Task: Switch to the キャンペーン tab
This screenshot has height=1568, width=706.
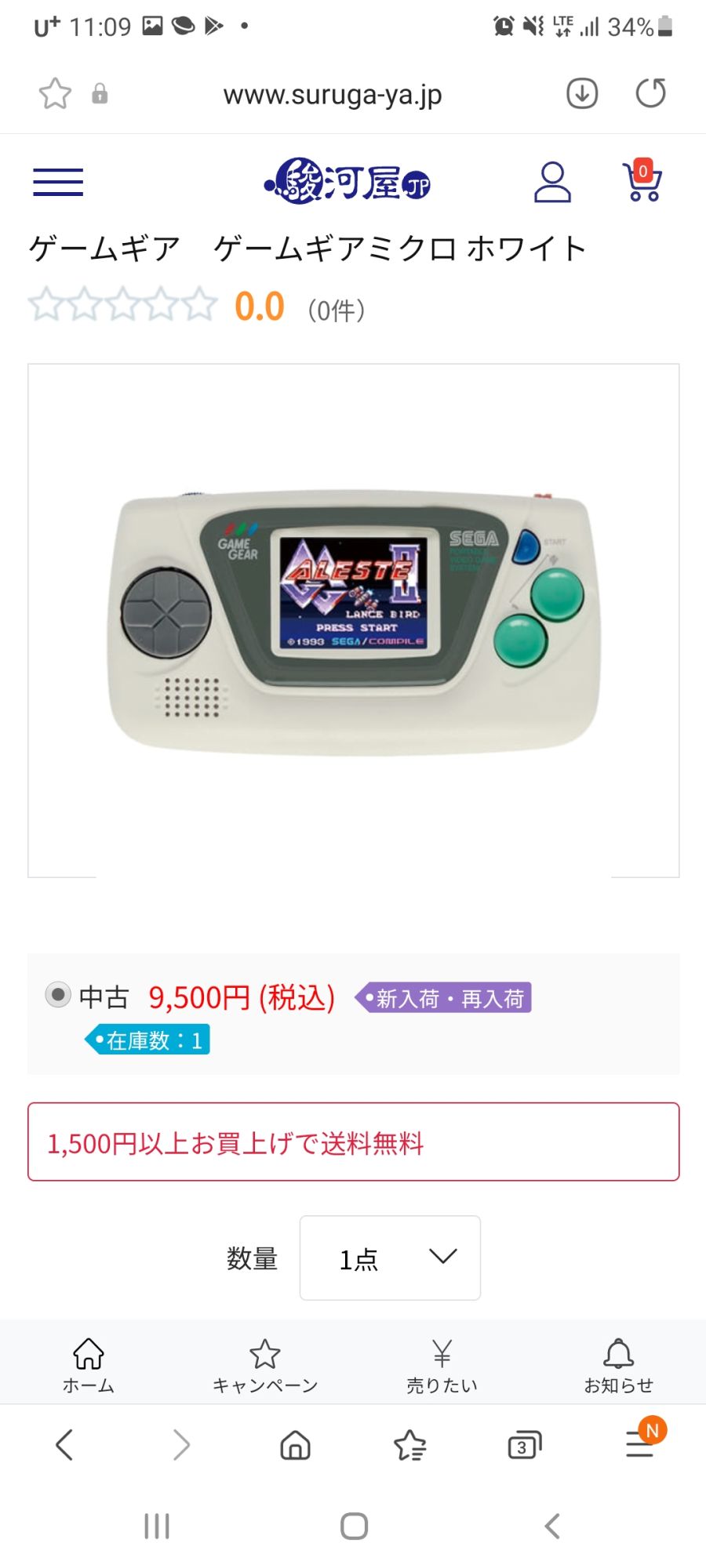Action: (265, 1366)
